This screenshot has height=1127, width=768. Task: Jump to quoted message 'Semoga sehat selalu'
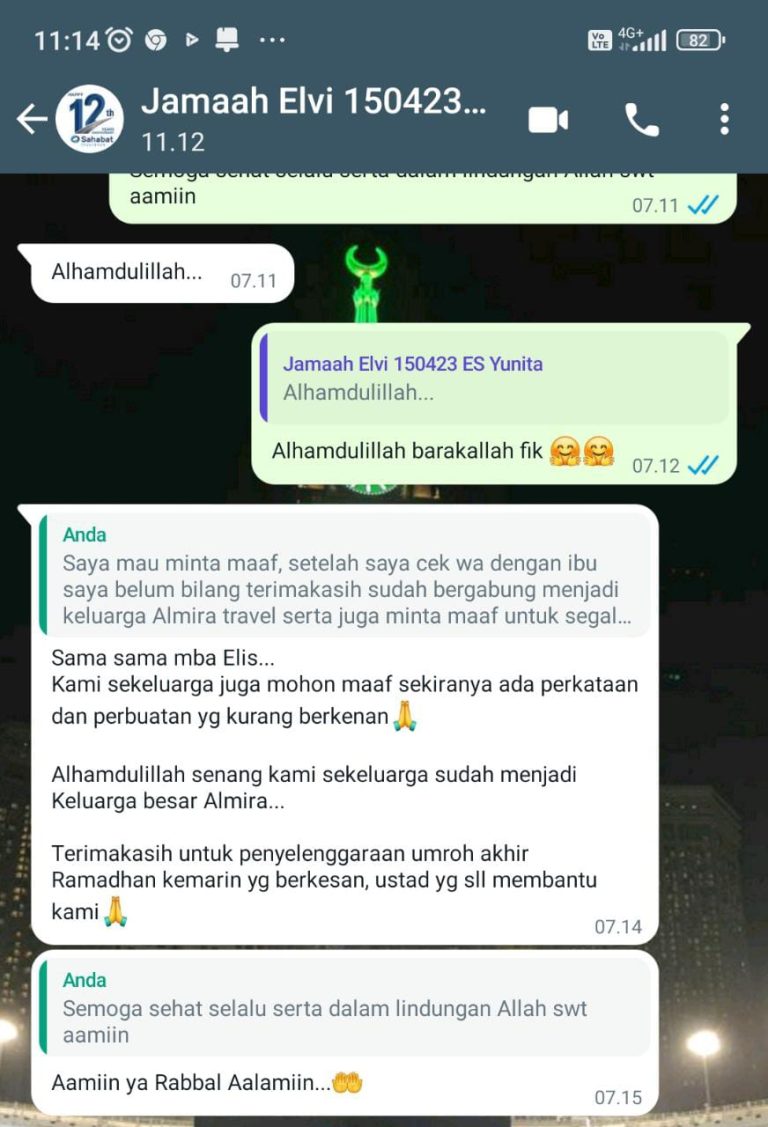coord(345,1007)
